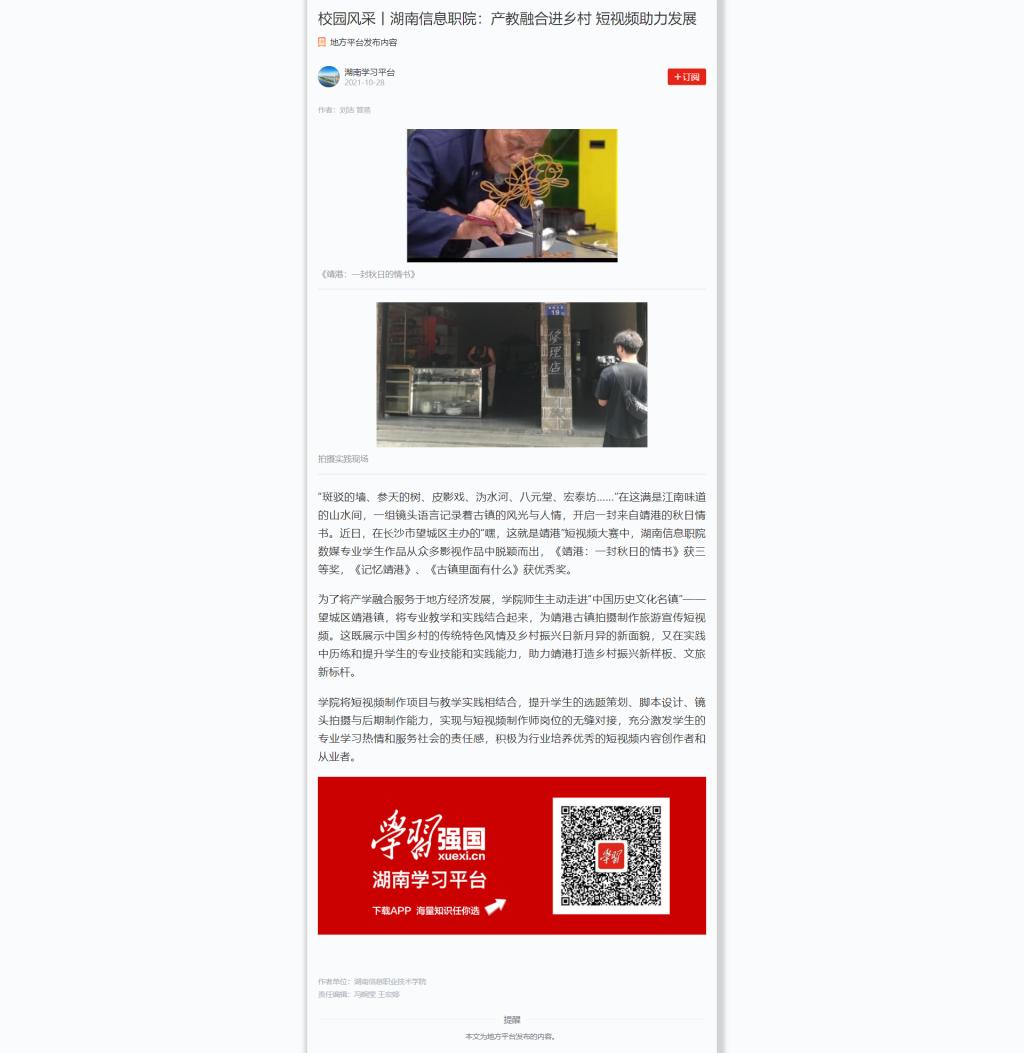Open the 学习强国 download APP banner

pos(511,855)
